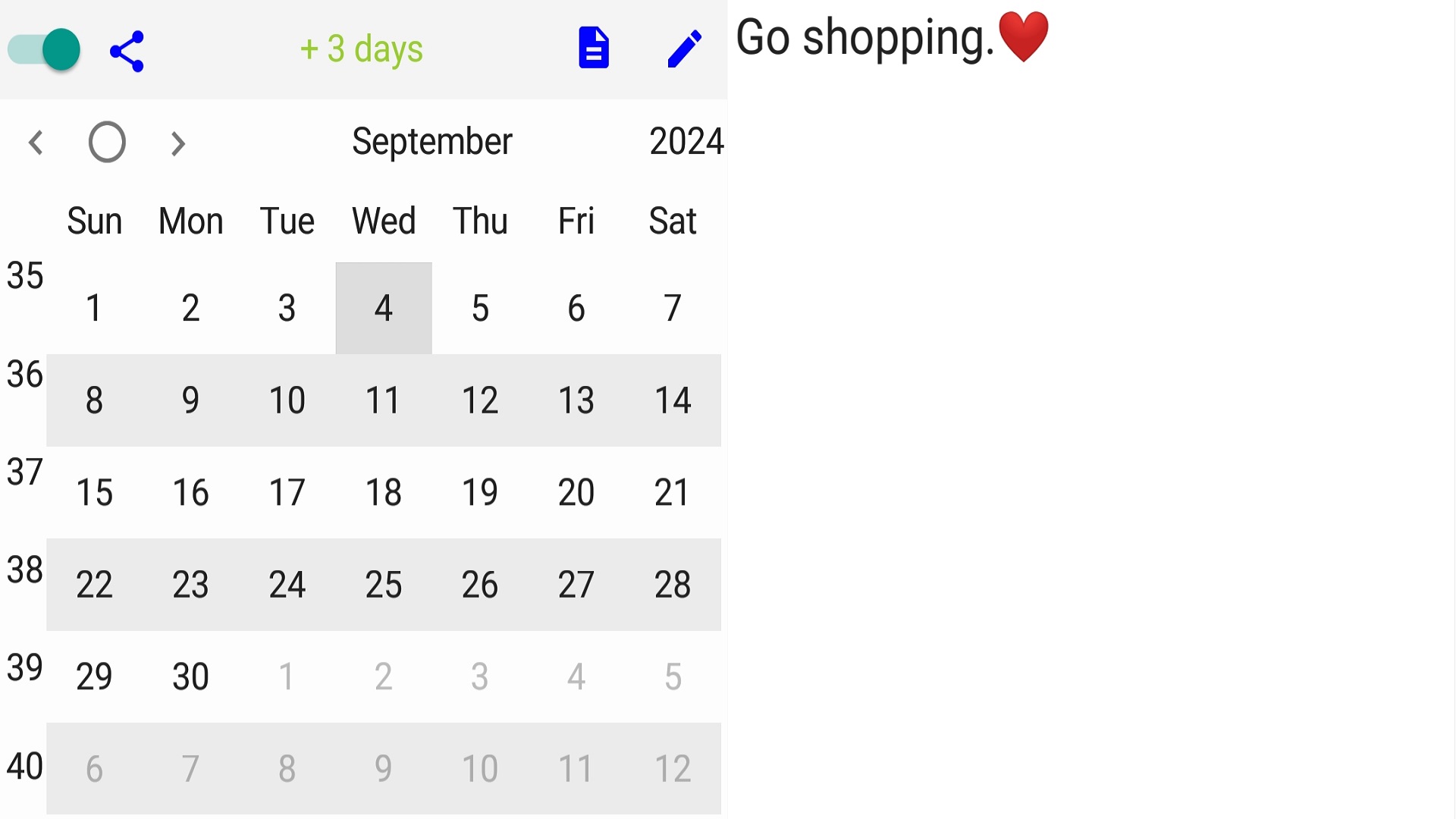The height and width of the screenshot is (819, 1456).
Task: Turn off the teal toggle switch
Action: click(44, 50)
